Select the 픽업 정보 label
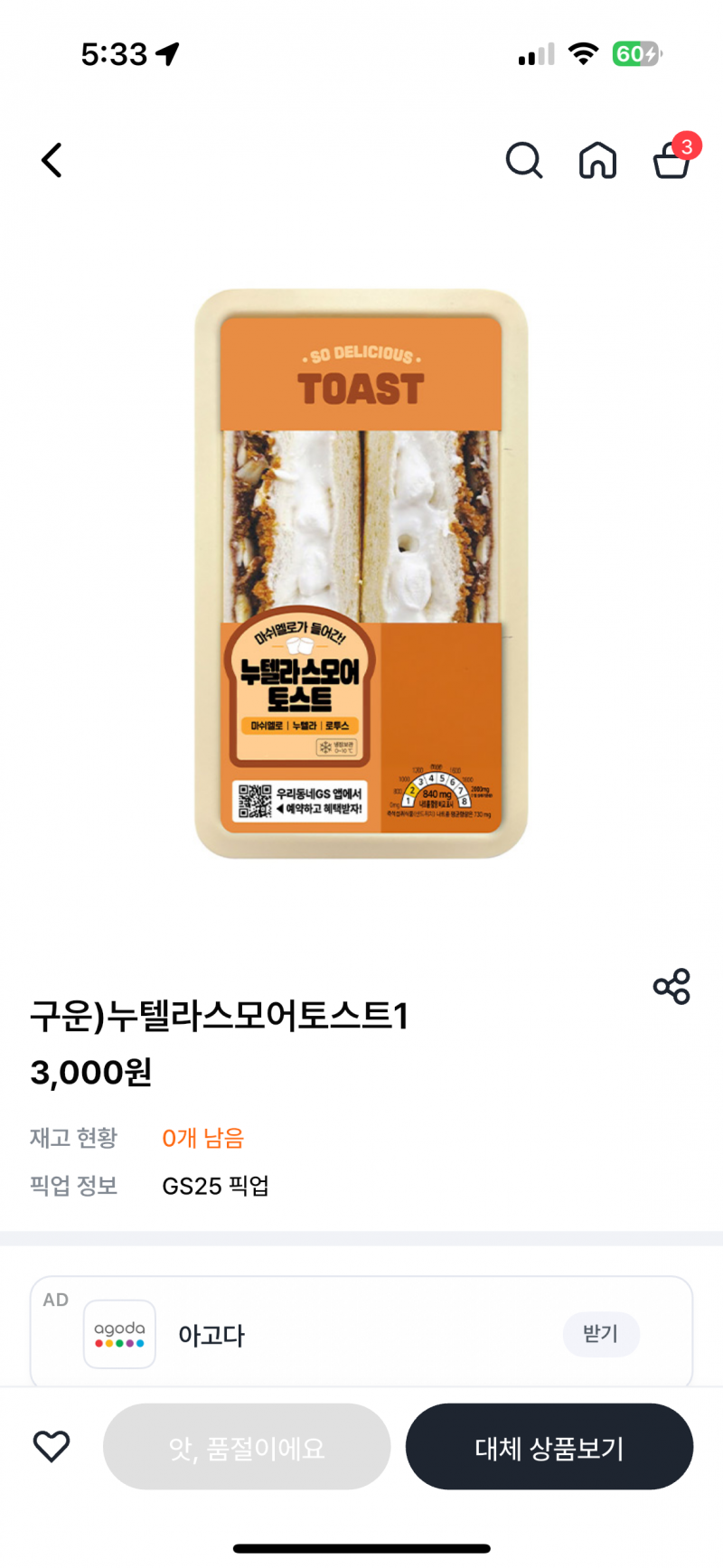This screenshot has width=723, height=1568. (x=74, y=1185)
